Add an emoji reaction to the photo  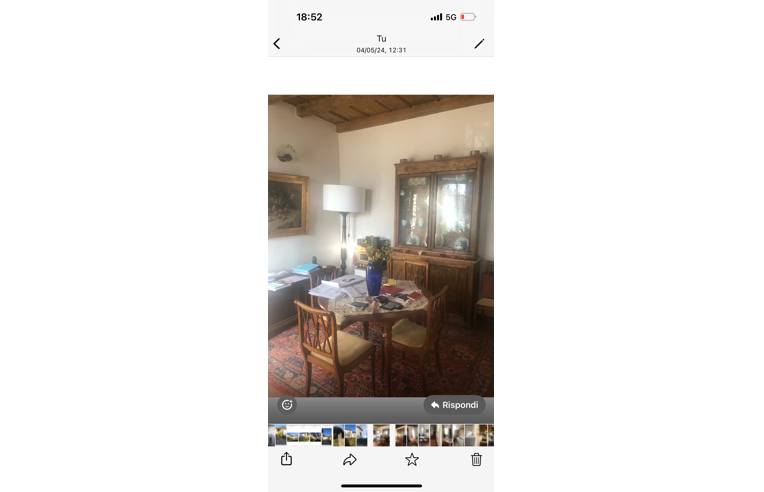pyautogui.click(x=287, y=405)
